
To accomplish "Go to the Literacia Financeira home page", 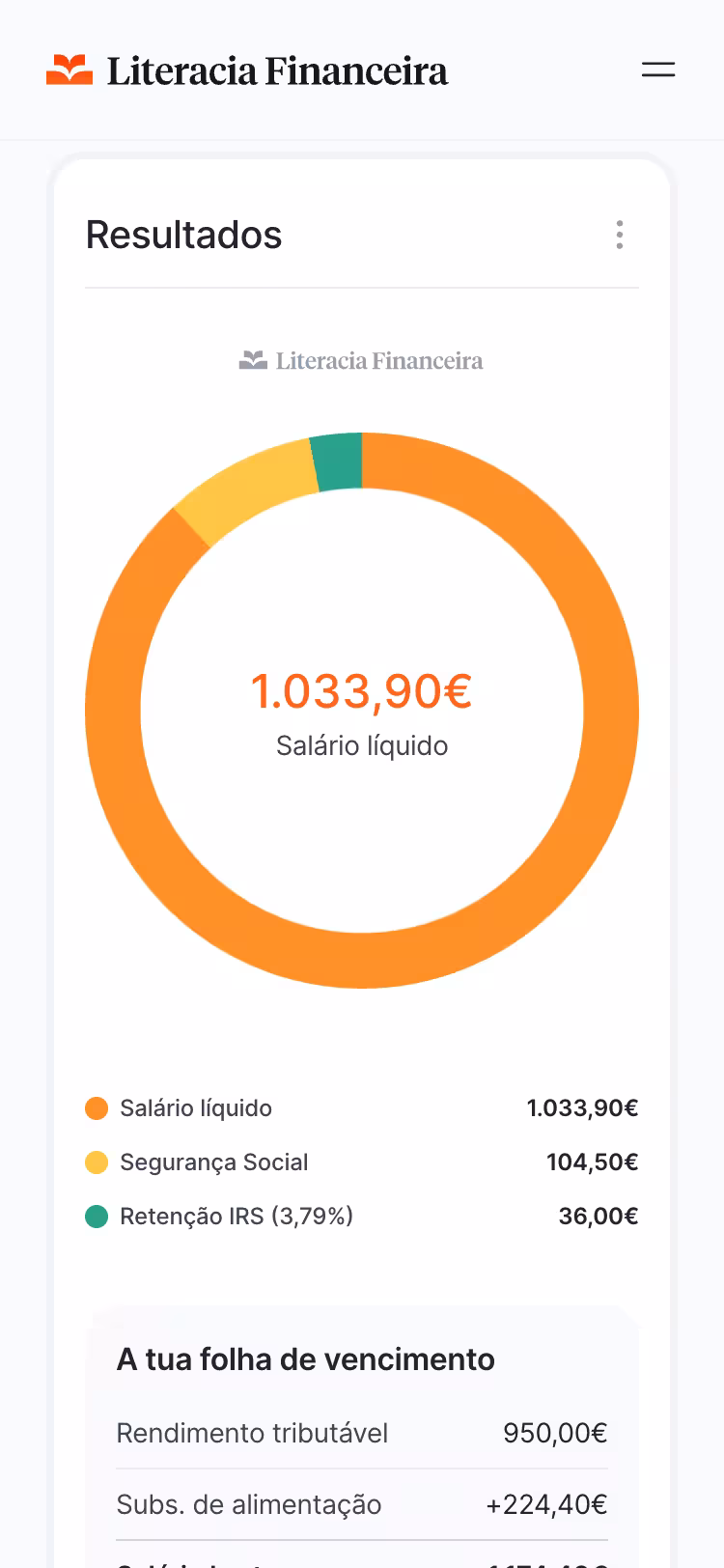I will tap(247, 70).
